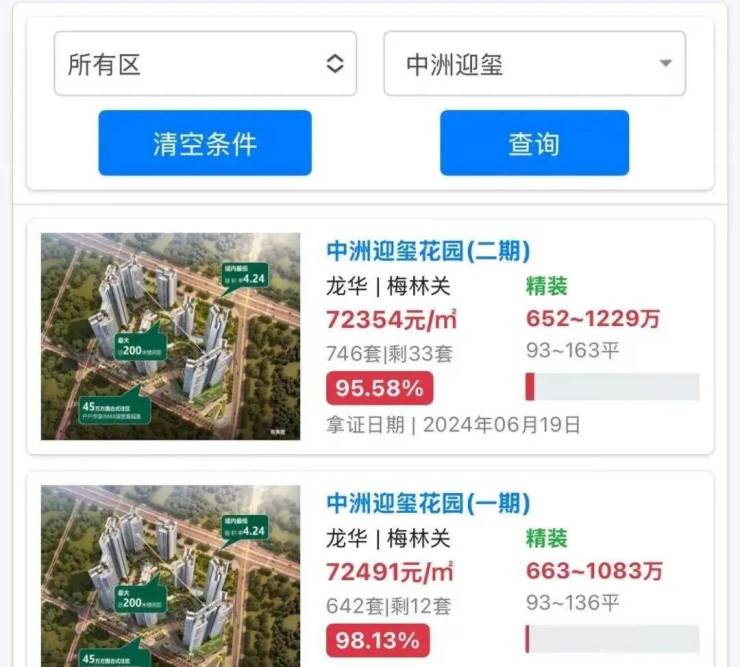
Task: Open the 所有区 district dropdown
Action: point(205,64)
